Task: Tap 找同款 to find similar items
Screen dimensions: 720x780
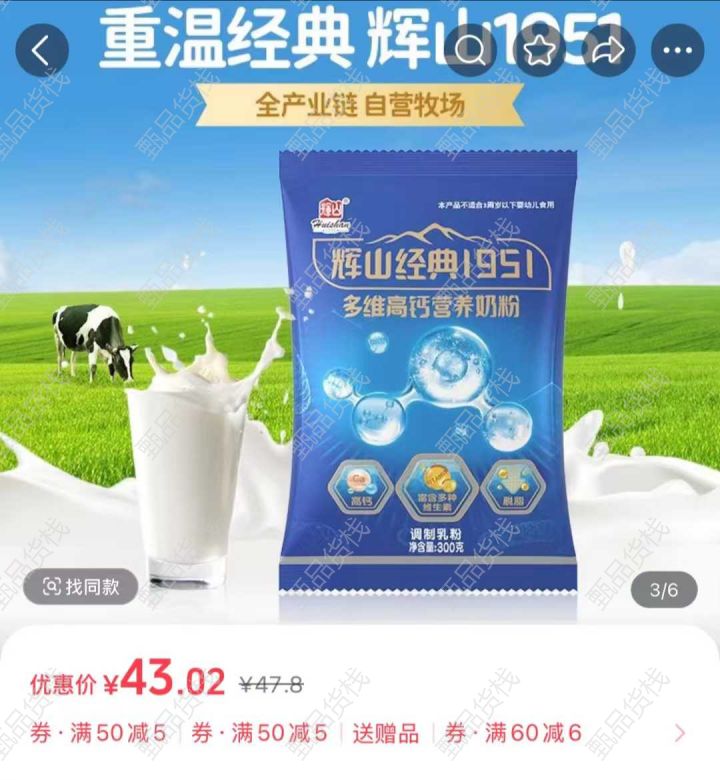Action: pos(79,587)
